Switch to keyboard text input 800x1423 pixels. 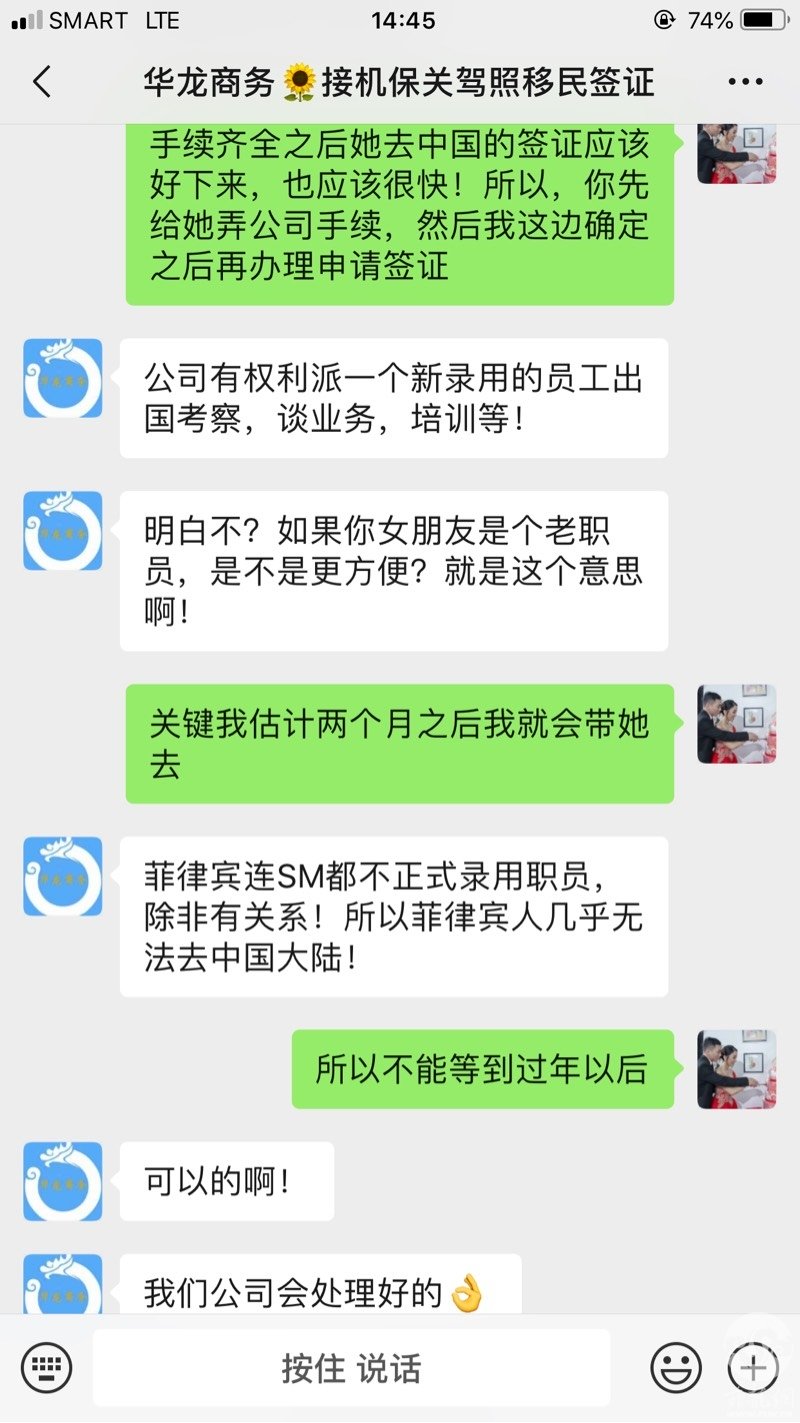(46, 1367)
